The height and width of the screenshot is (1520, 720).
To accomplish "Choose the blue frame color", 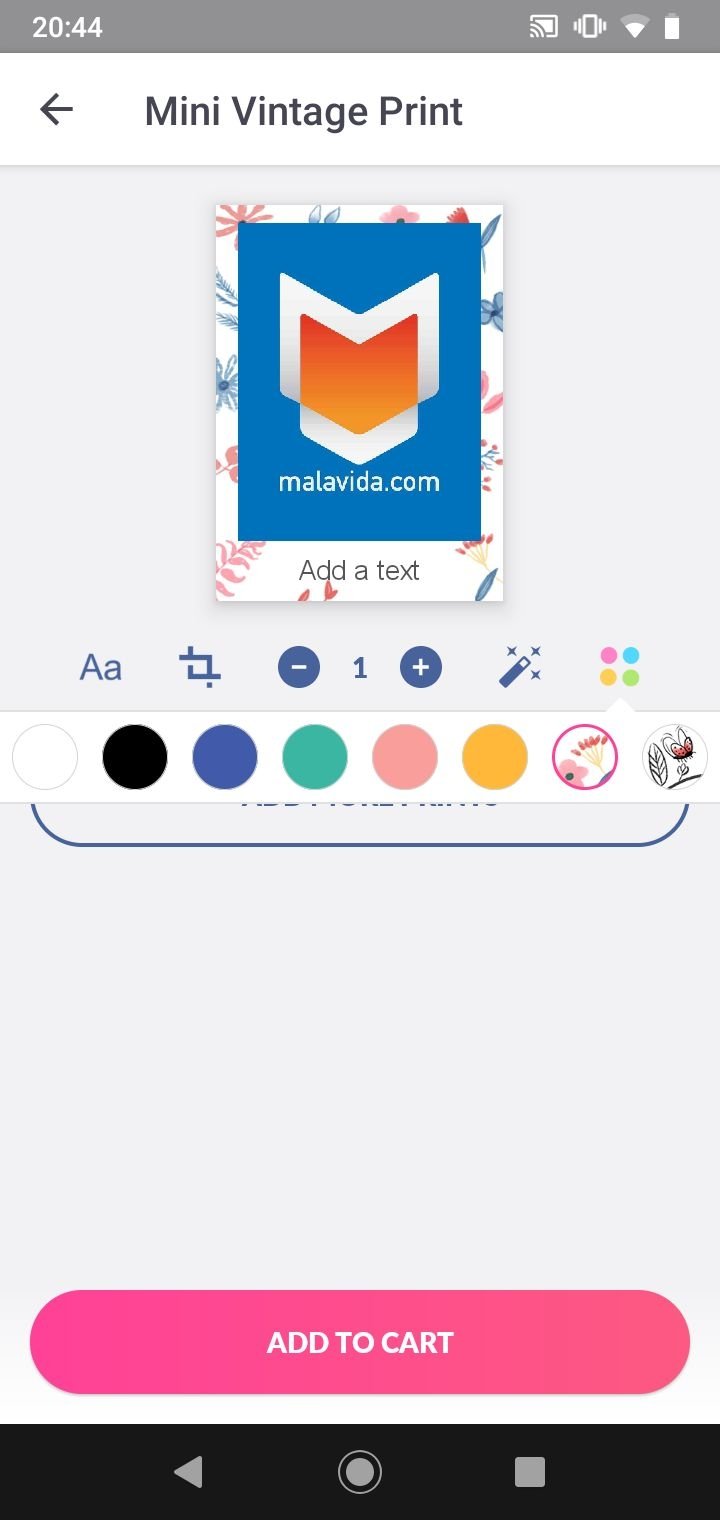I will [x=225, y=757].
